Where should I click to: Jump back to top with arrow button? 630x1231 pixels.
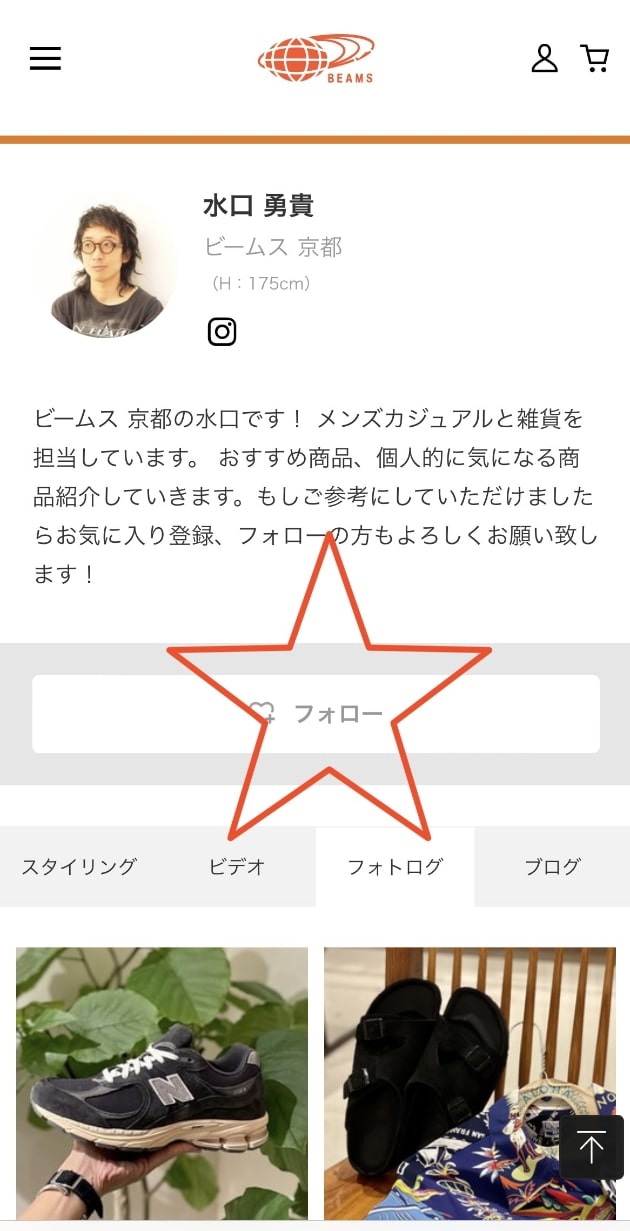[x=591, y=1147]
